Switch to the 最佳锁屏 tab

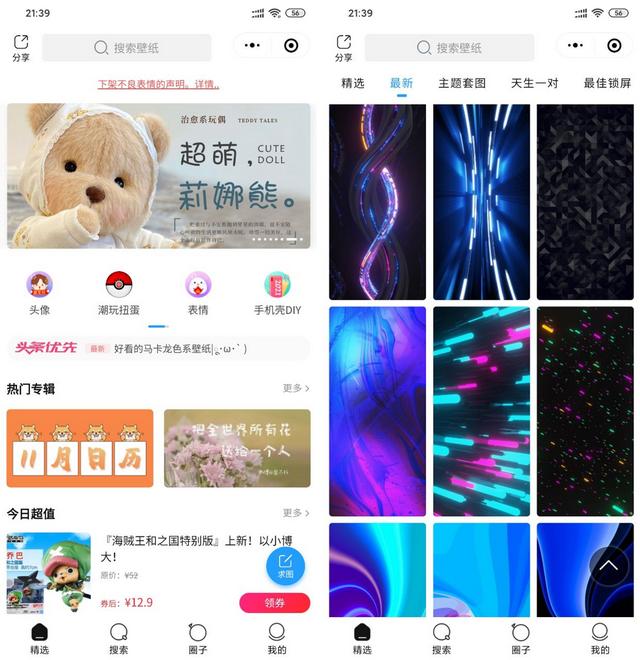[607, 83]
